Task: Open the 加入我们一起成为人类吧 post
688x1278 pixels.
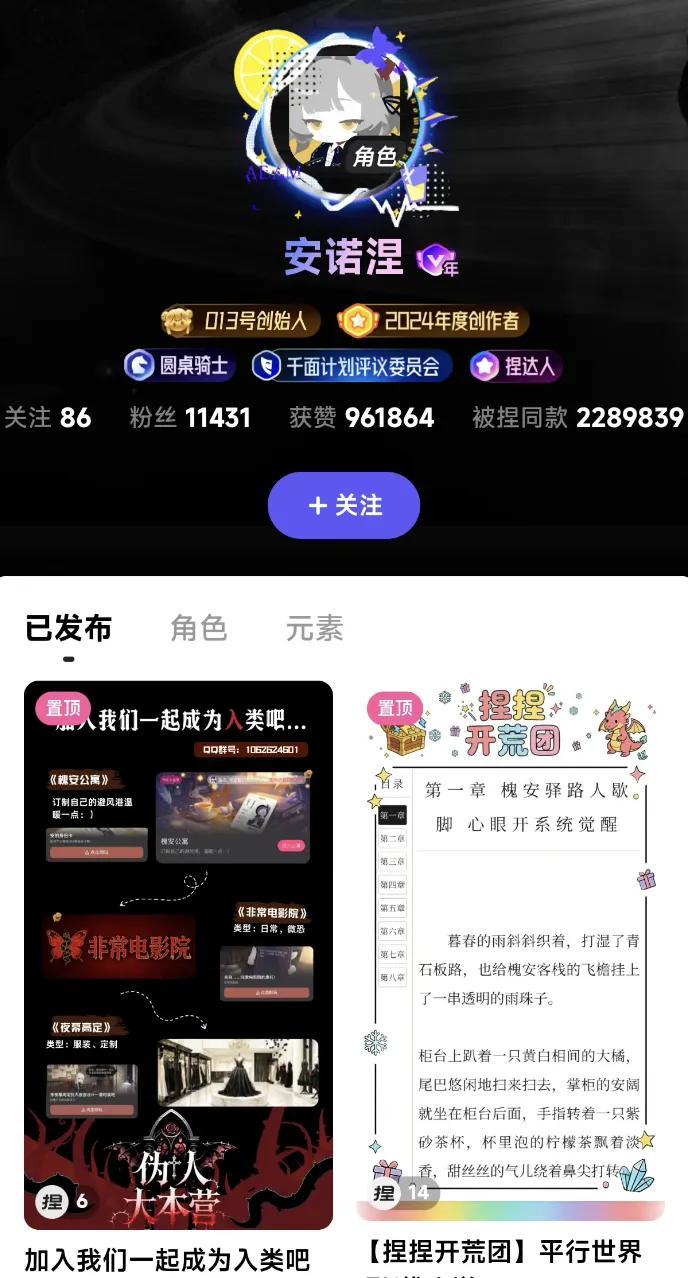Action: point(178,955)
